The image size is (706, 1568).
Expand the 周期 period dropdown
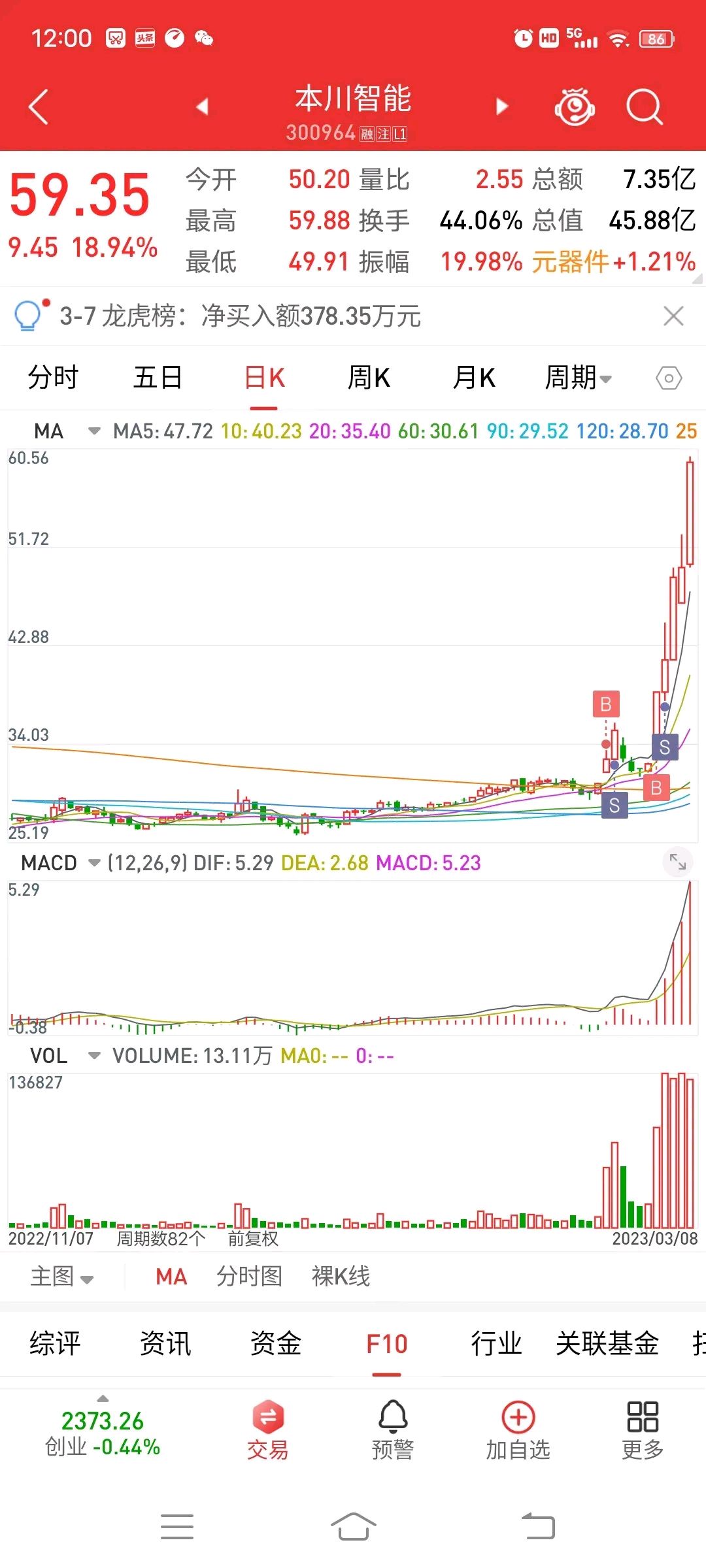pos(578,378)
